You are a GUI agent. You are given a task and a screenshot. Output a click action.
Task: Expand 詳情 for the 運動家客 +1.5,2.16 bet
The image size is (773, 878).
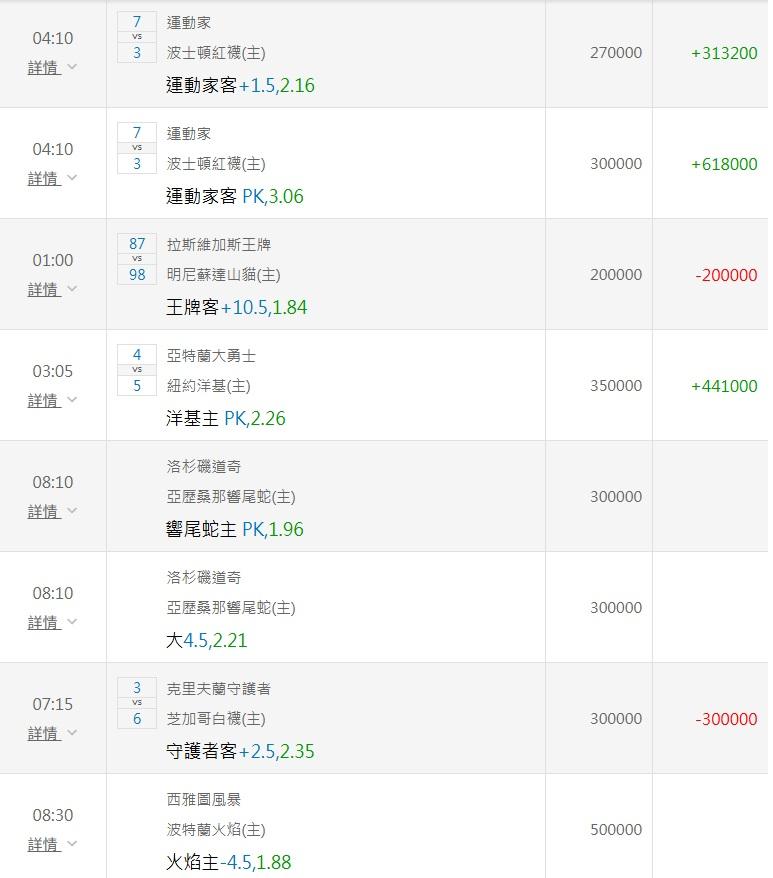pyautogui.click(x=52, y=68)
